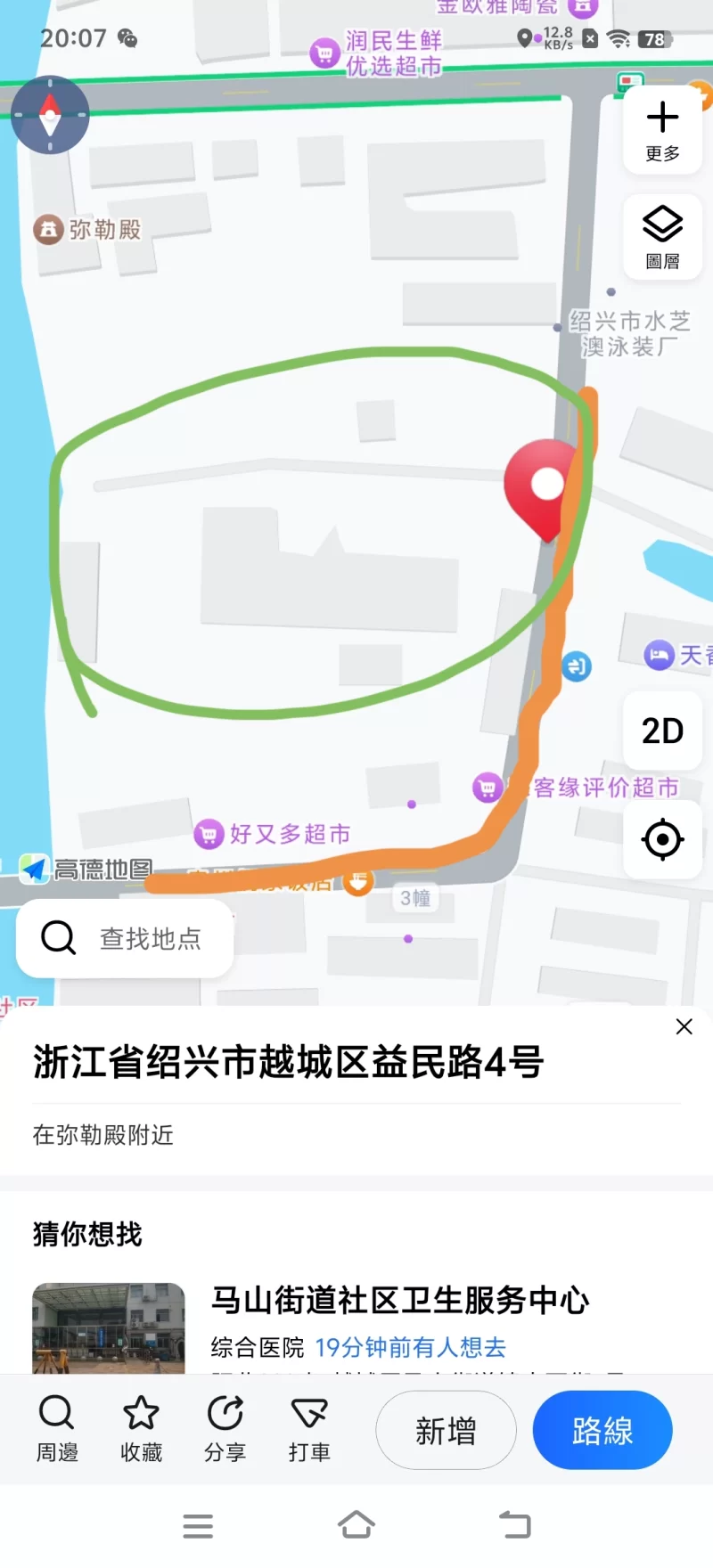
Task: Select the 润民生鲜优选超市 marker
Action: point(325,53)
